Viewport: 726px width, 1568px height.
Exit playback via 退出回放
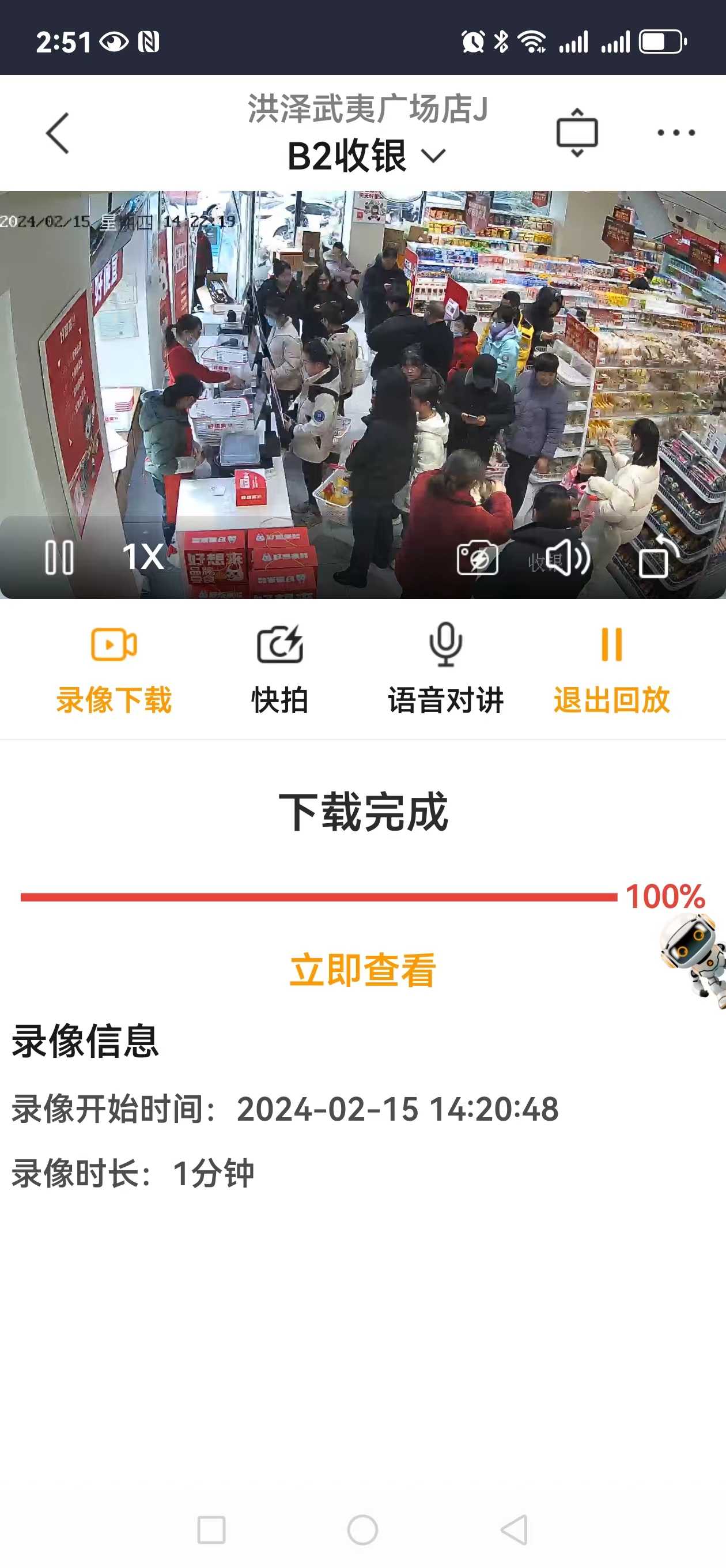point(611,669)
